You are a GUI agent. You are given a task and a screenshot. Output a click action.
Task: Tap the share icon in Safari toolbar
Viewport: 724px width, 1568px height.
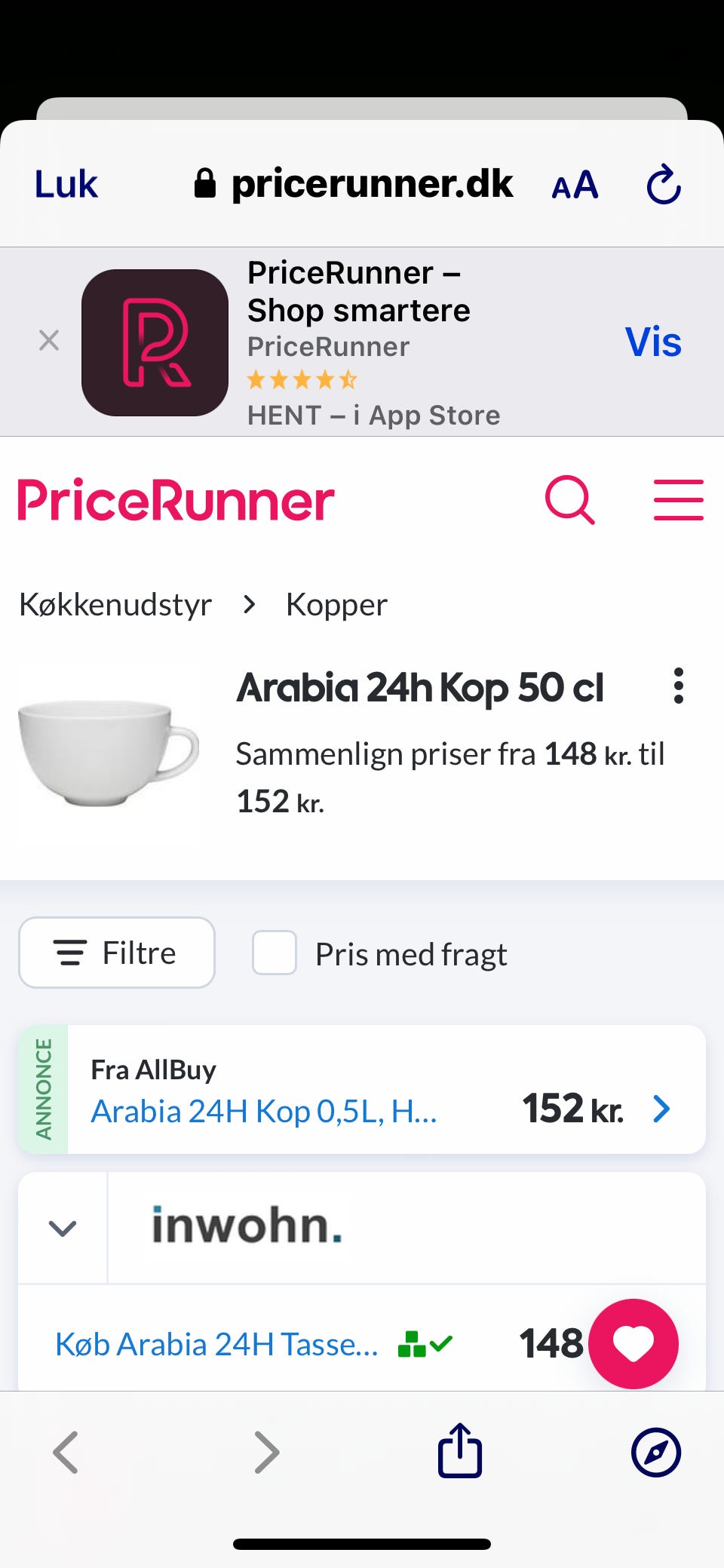tap(459, 1450)
